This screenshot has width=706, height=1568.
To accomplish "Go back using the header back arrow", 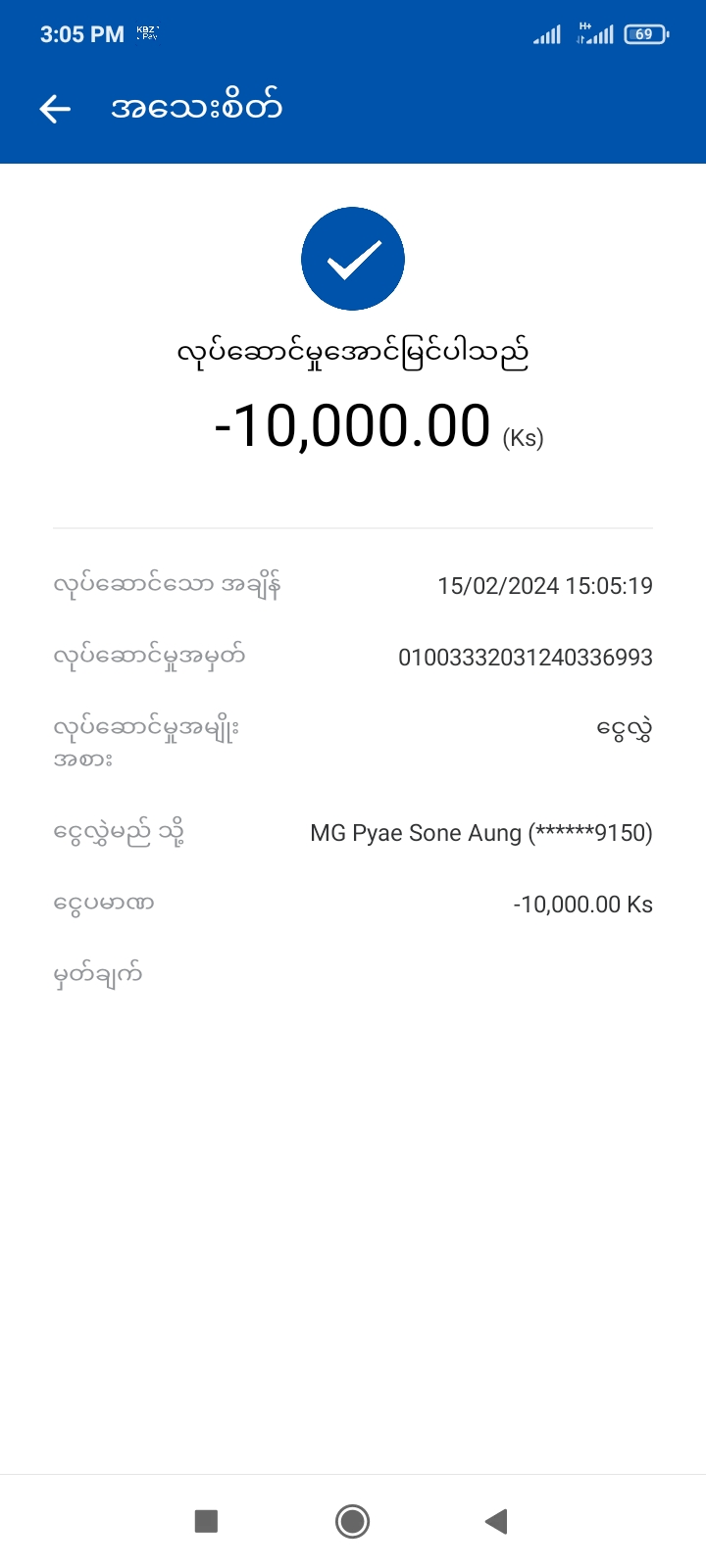I will (x=55, y=109).
